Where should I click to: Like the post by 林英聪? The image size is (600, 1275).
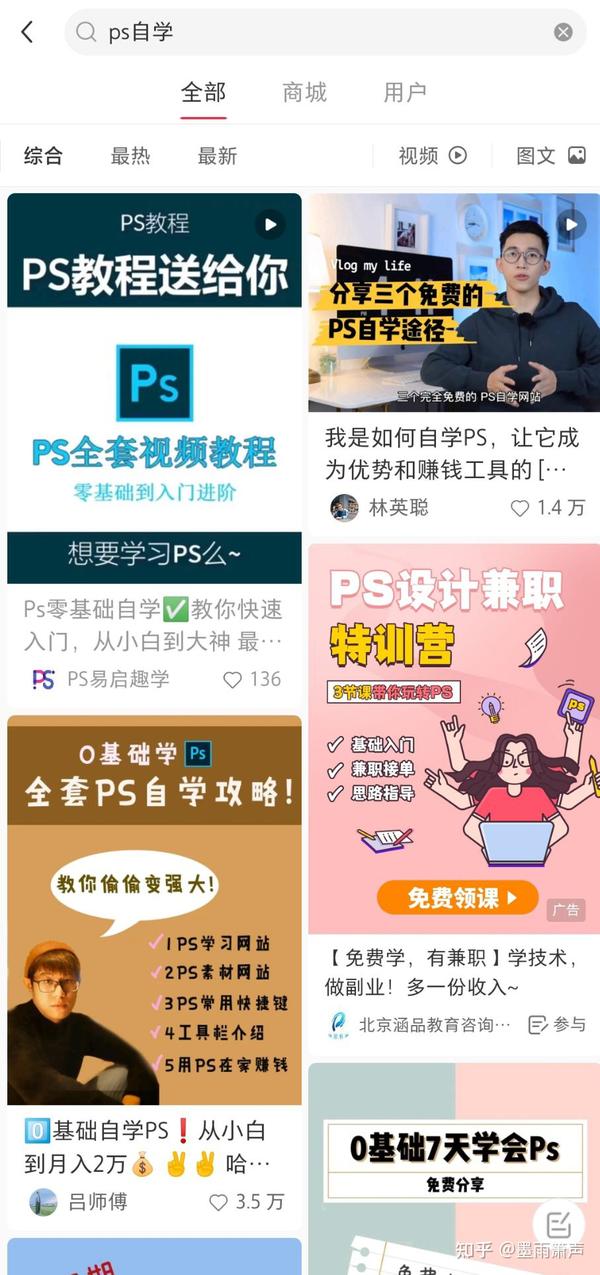(547, 508)
